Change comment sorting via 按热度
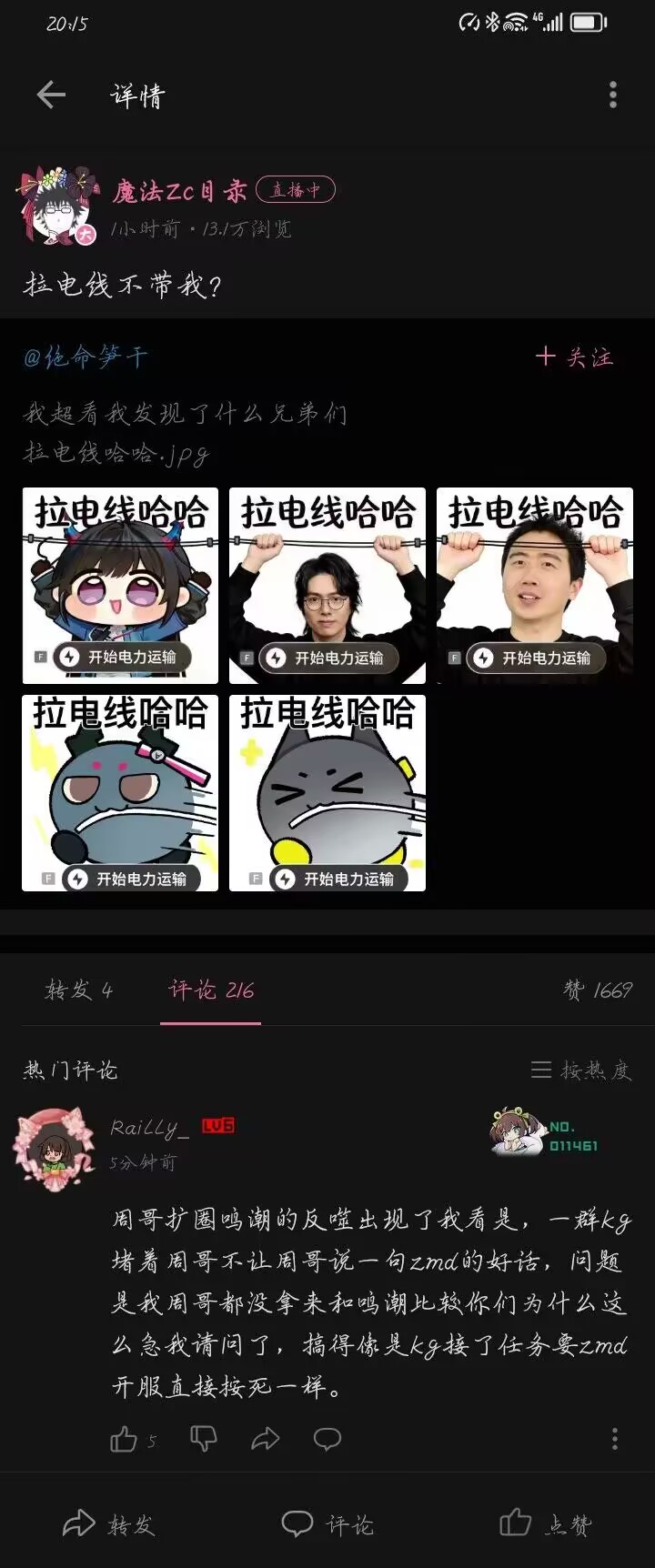655x1568 pixels. point(581,1070)
